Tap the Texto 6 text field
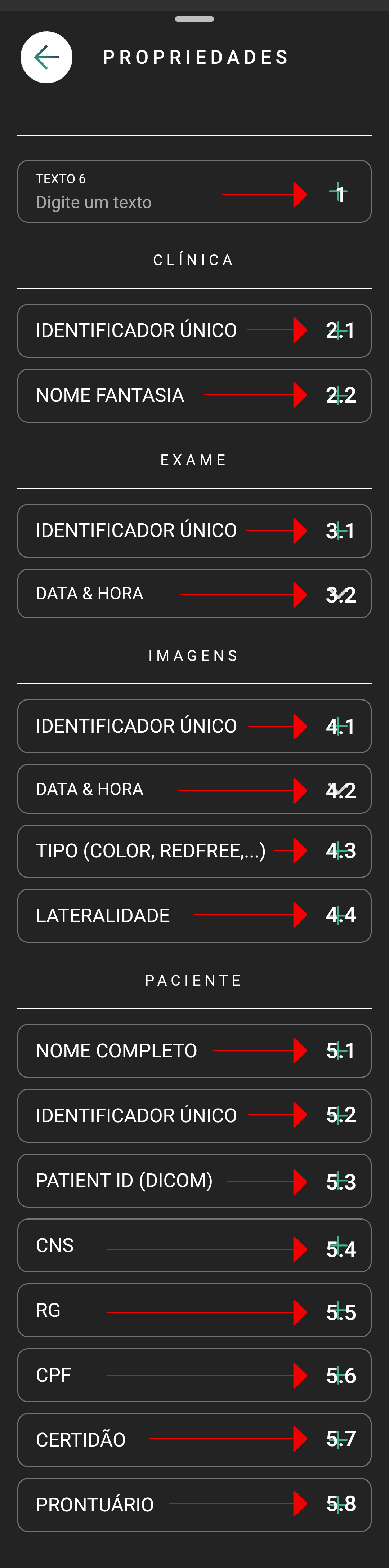The image size is (389, 1568). [x=122, y=201]
